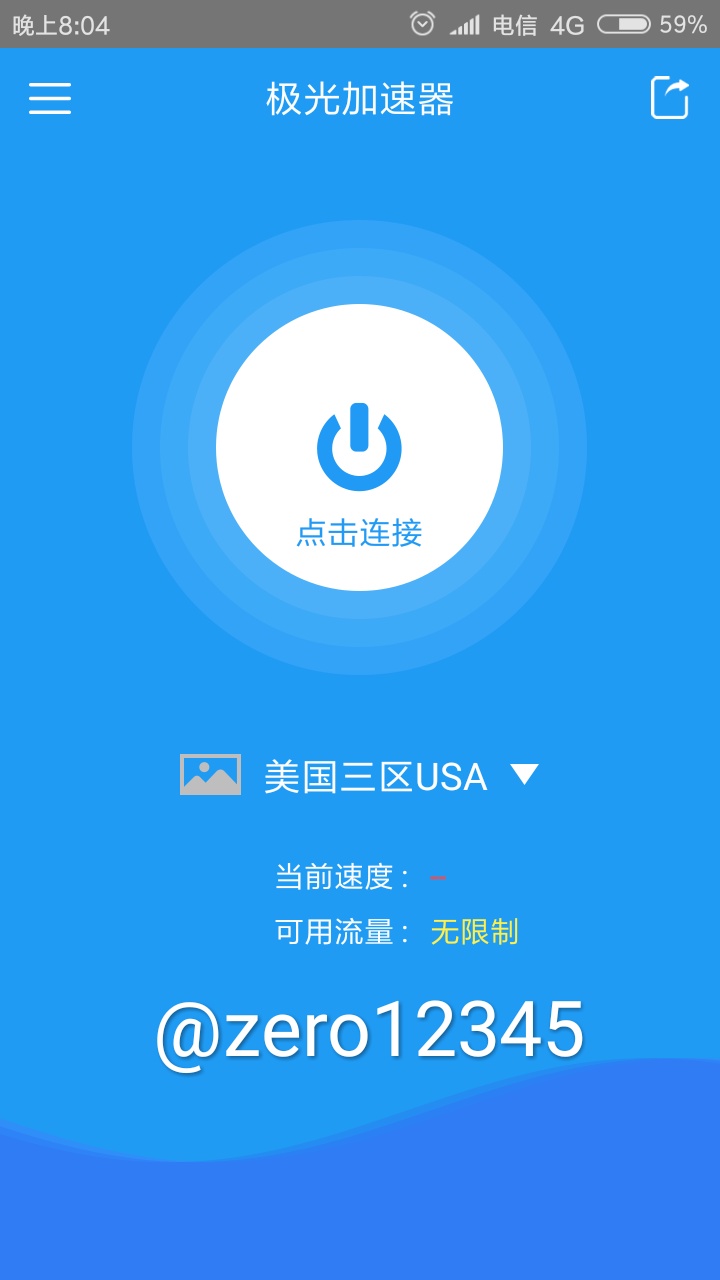720x1280 pixels.
Task: Share the app via the share icon
Action: [670, 98]
